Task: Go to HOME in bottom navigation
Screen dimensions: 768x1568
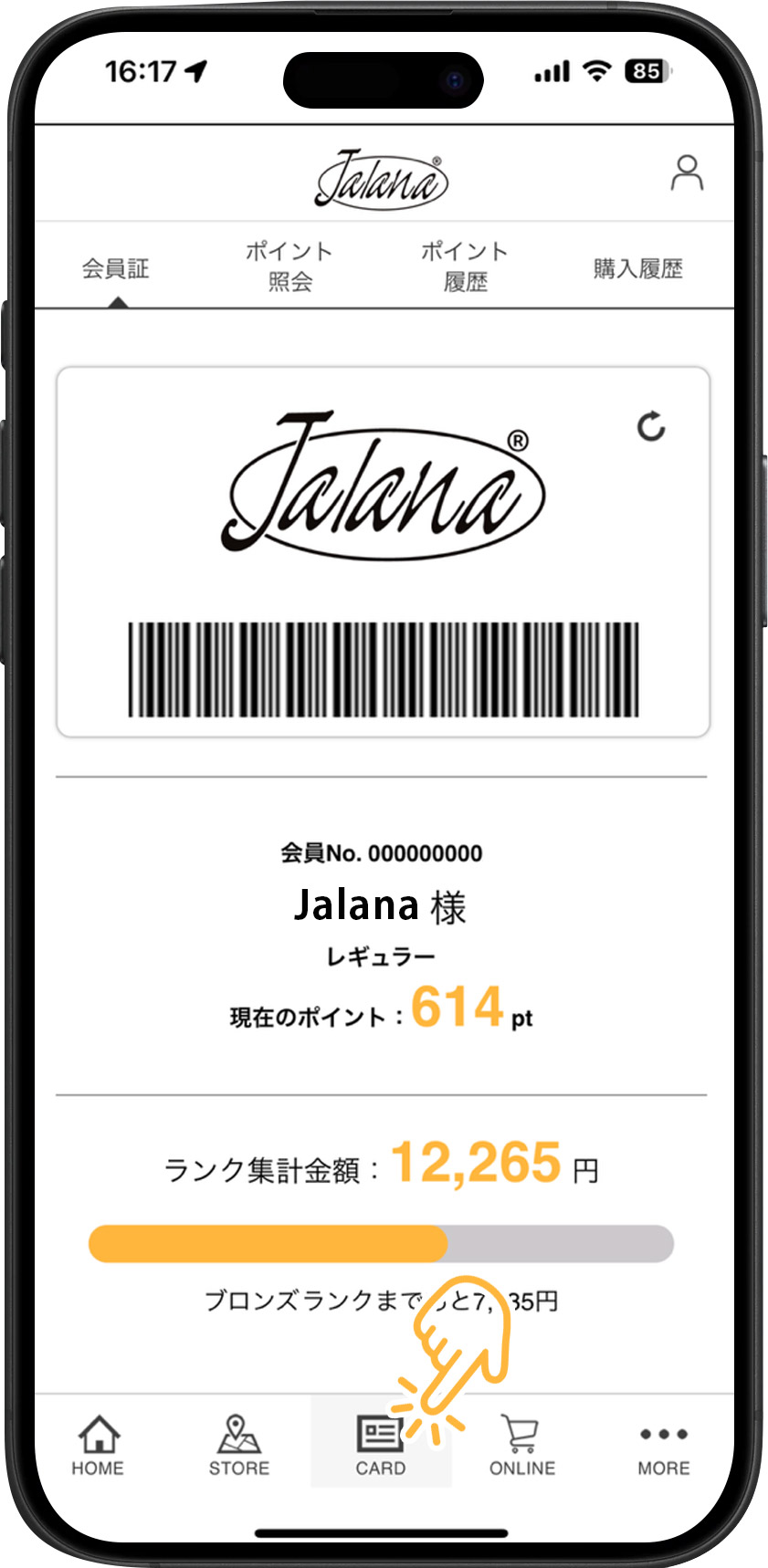Action: (98, 1446)
